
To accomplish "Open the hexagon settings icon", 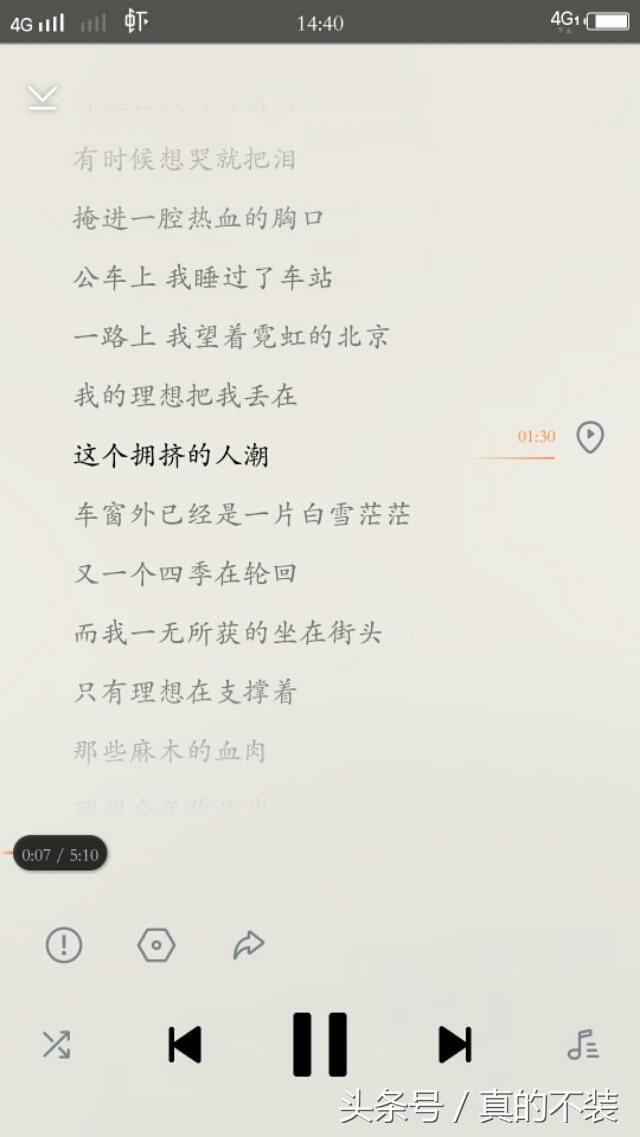I will pyautogui.click(x=156, y=945).
